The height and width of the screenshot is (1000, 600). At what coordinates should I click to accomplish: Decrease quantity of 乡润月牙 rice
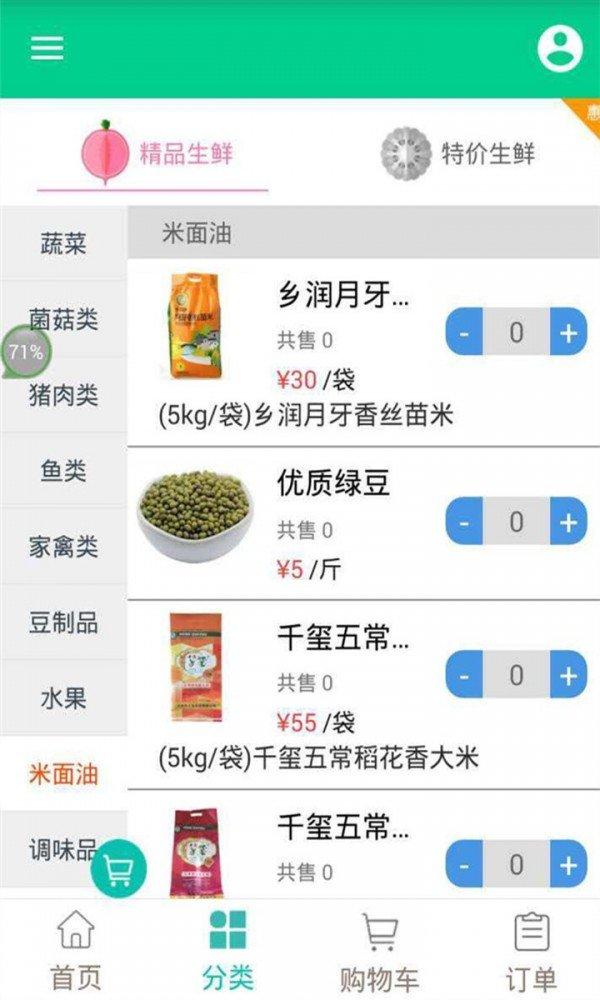coord(464,333)
